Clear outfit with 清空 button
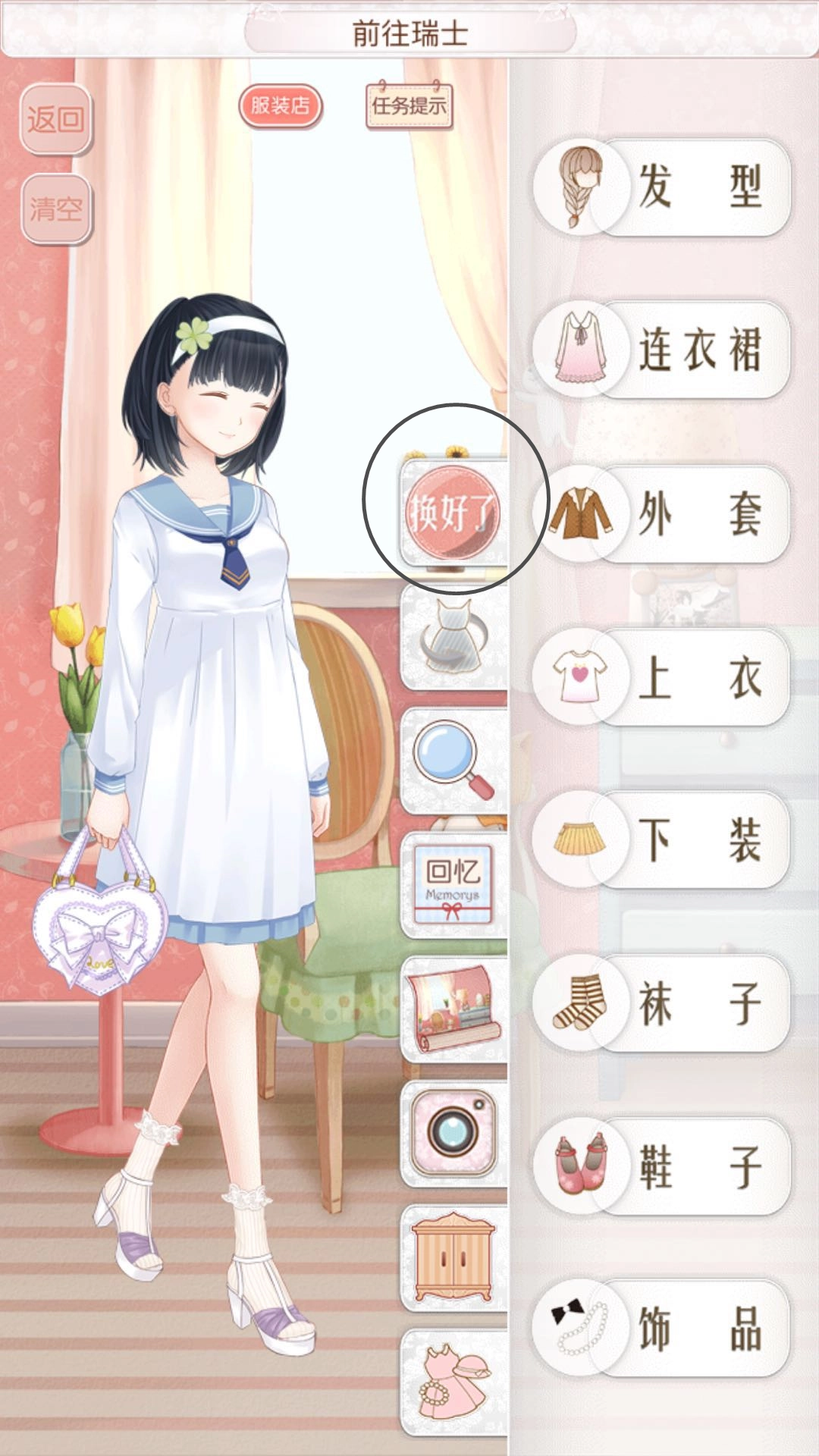The image size is (819, 1456). click(x=56, y=209)
